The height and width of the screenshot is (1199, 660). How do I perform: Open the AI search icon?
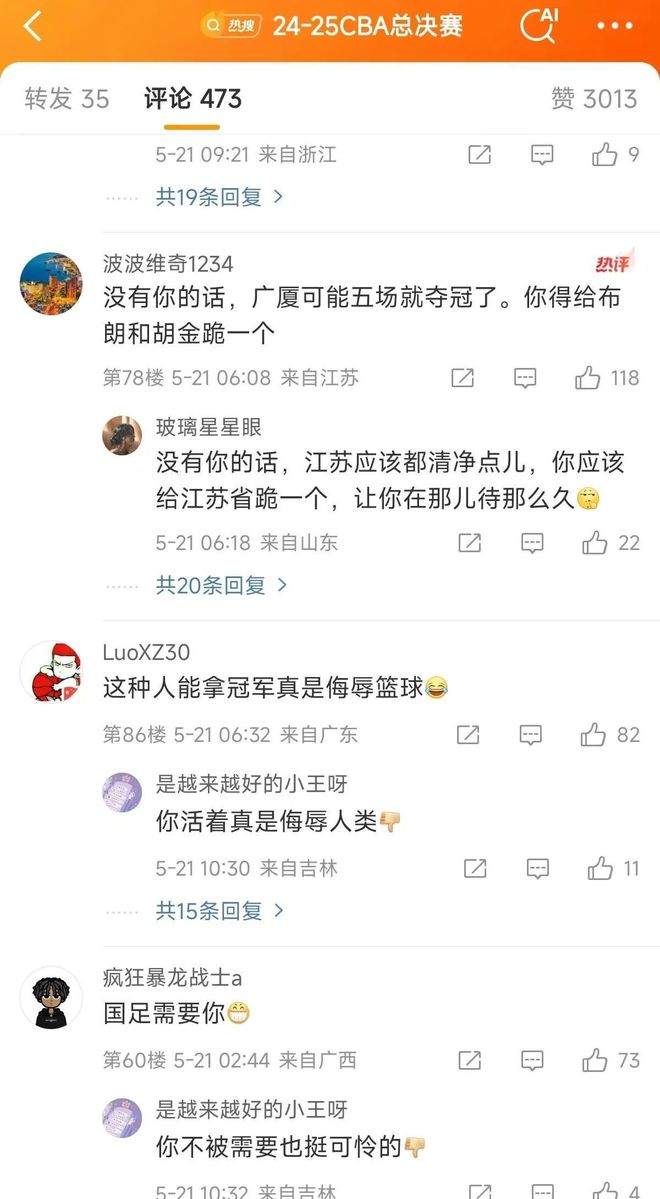(x=539, y=26)
